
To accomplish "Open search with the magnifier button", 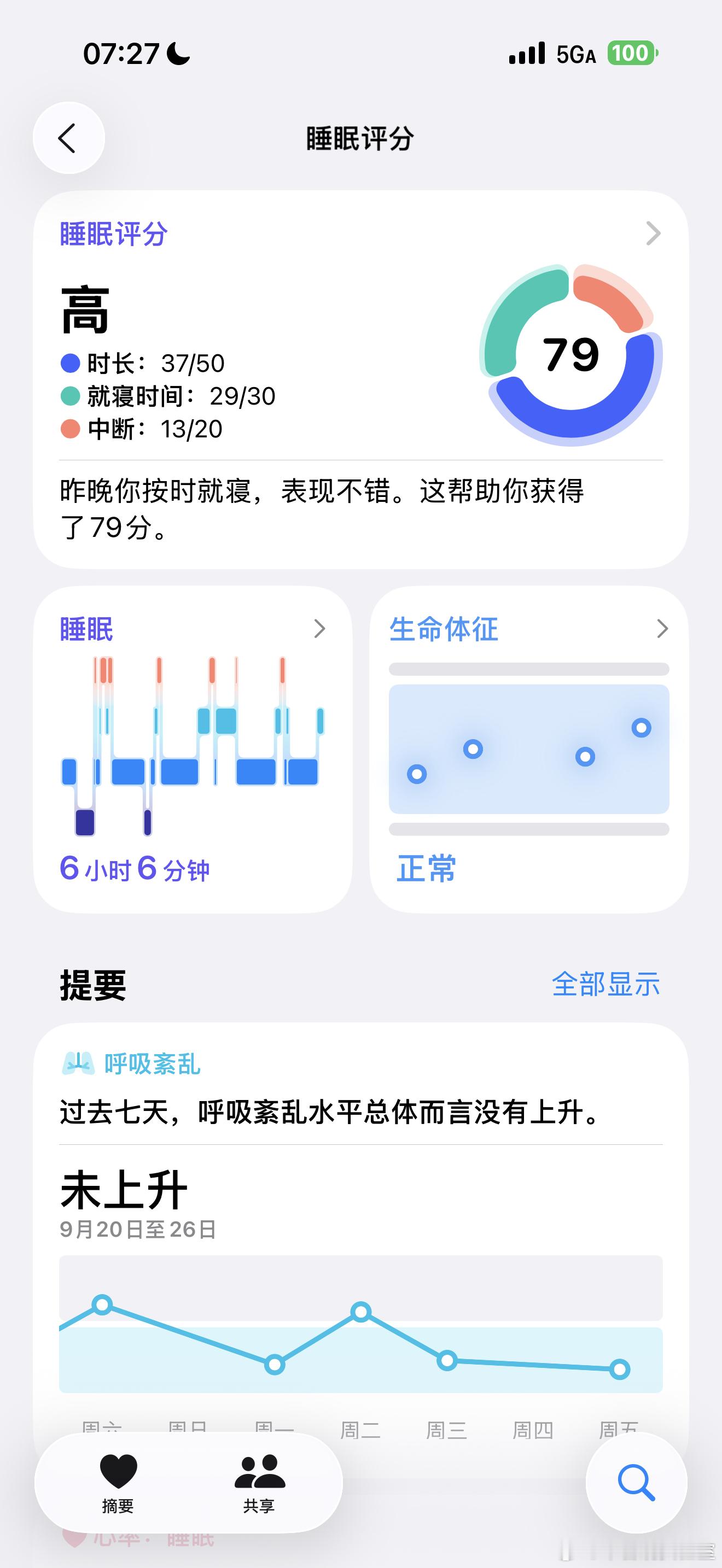I will pos(636,1483).
